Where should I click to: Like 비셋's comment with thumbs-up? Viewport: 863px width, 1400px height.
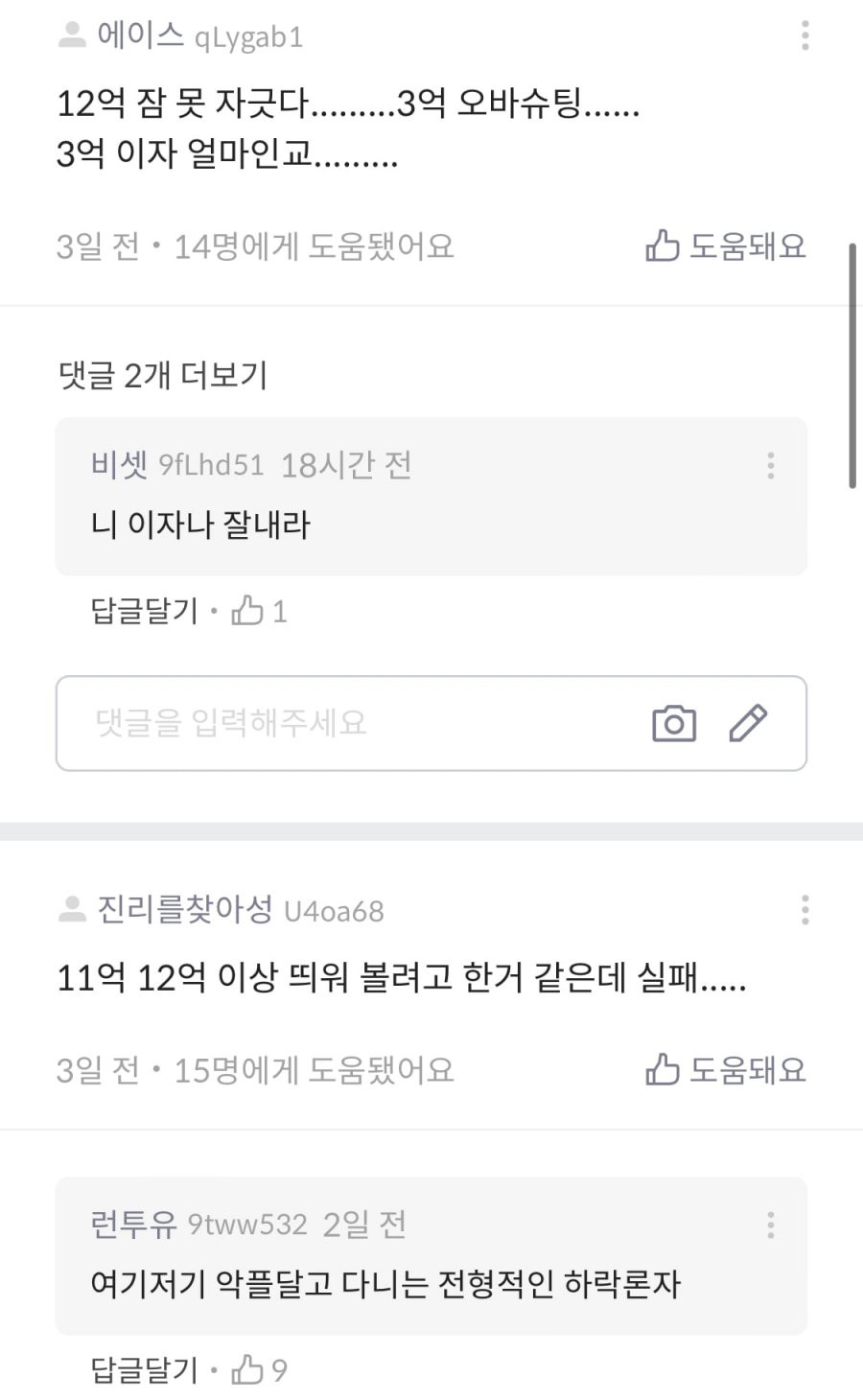[259, 611]
